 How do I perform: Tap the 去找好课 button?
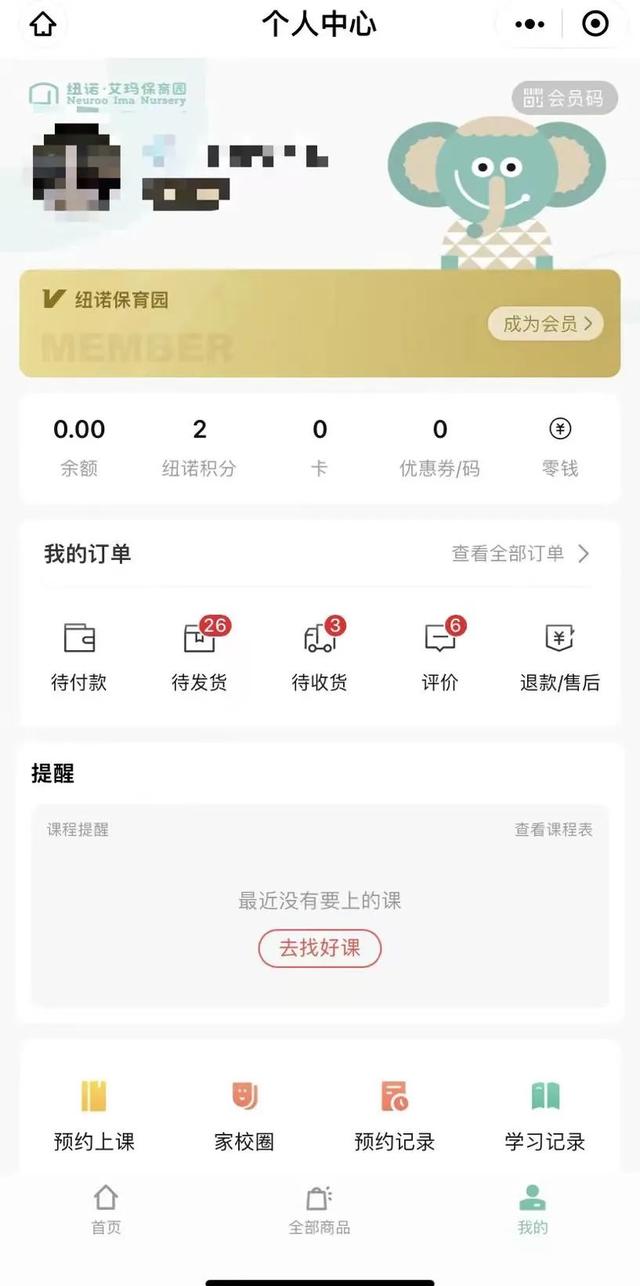(x=320, y=948)
